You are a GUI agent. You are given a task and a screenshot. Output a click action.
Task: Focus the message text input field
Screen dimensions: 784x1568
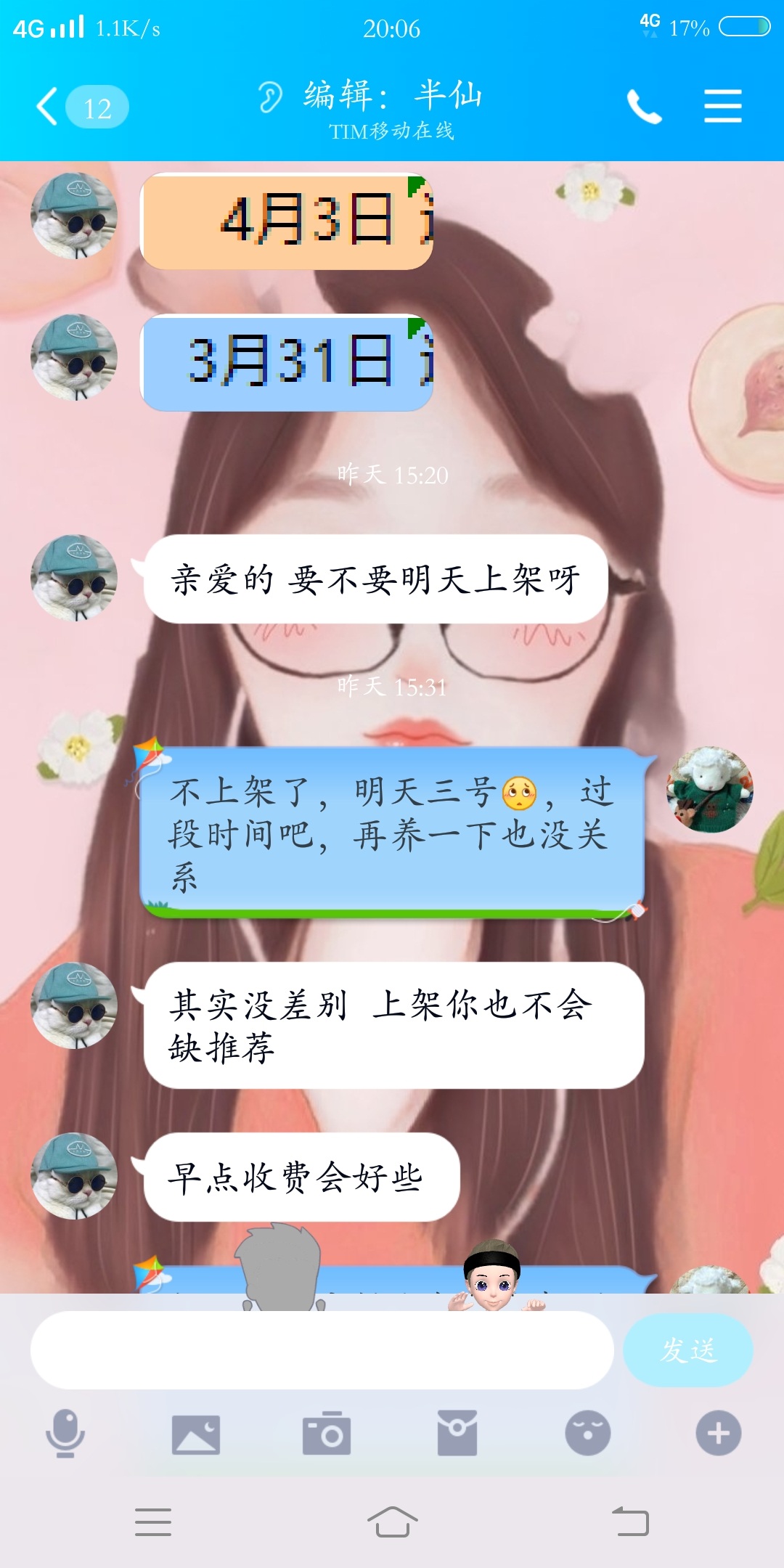(x=322, y=1350)
